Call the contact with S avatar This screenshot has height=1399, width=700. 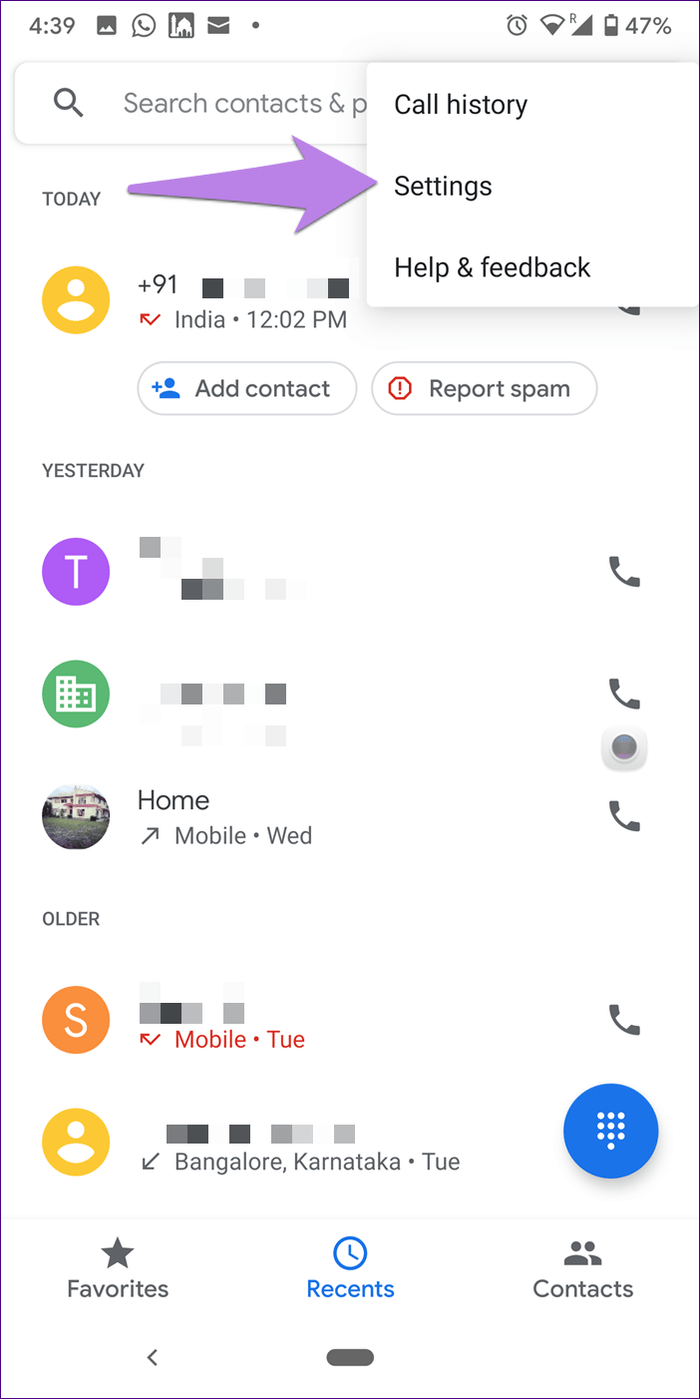click(x=624, y=1020)
